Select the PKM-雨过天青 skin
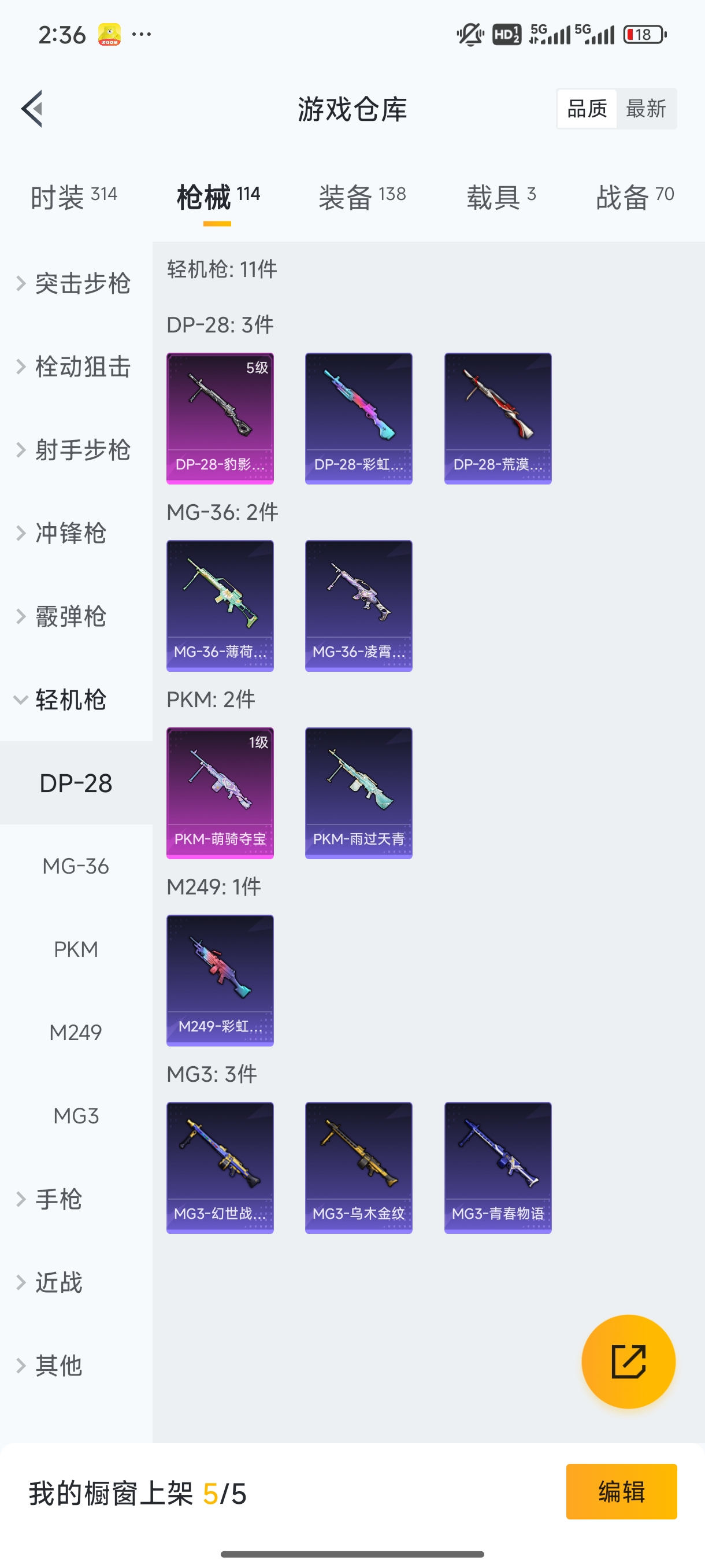 (358, 792)
